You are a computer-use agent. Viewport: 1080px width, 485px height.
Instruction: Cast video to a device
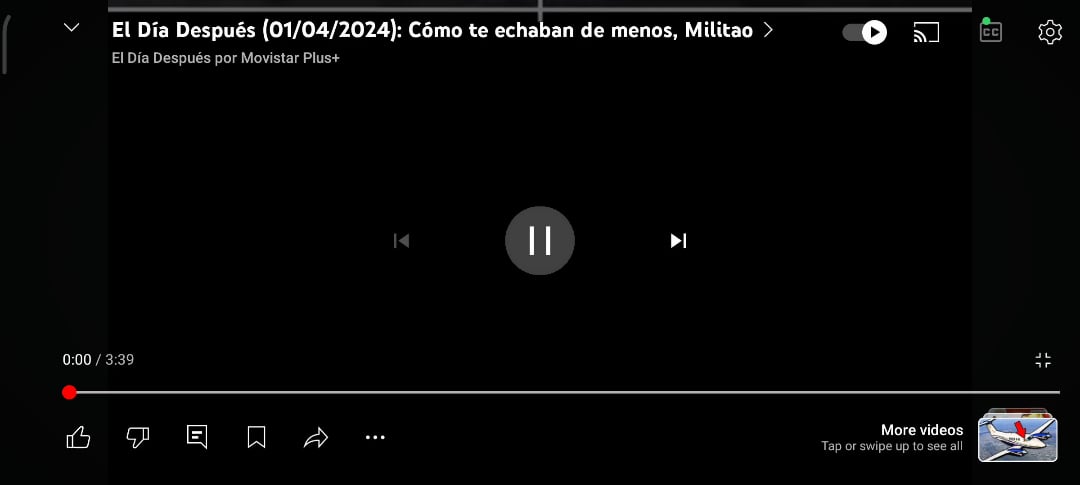coord(927,33)
